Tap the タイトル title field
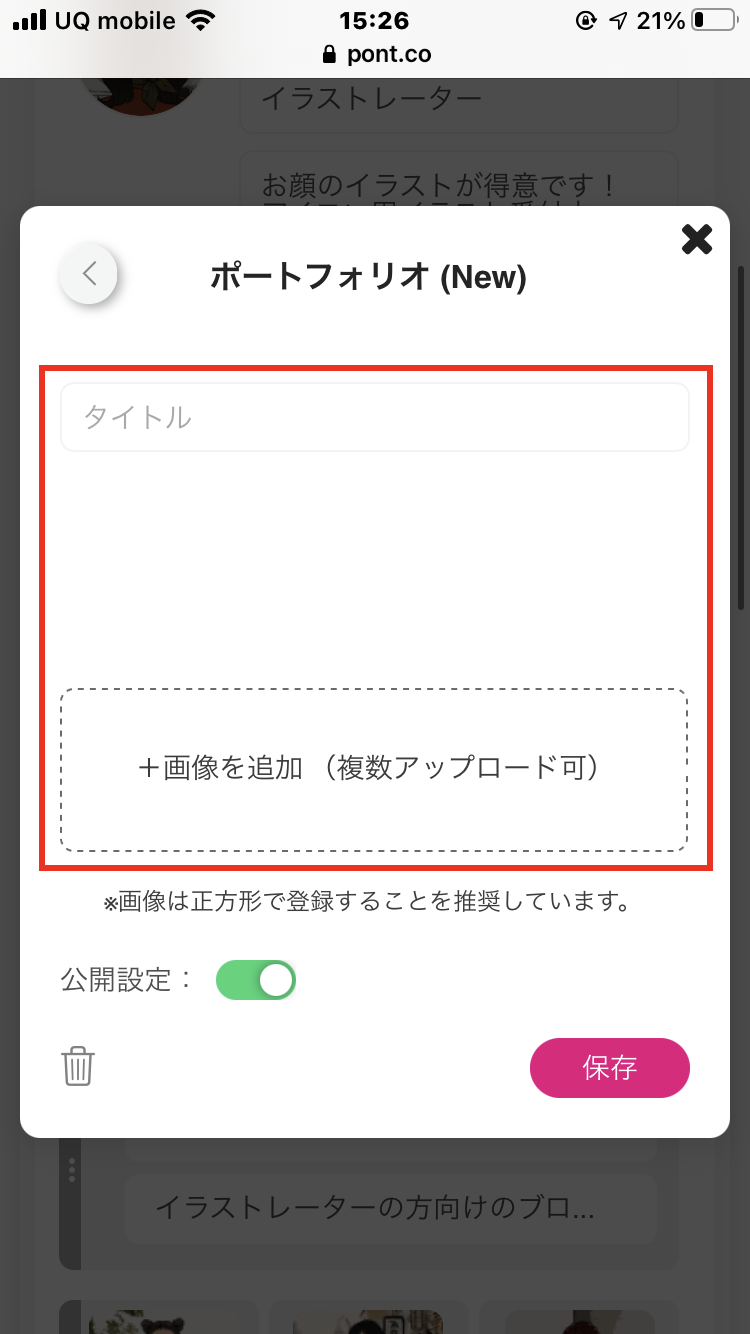The image size is (750, 1334). (375, 417)
